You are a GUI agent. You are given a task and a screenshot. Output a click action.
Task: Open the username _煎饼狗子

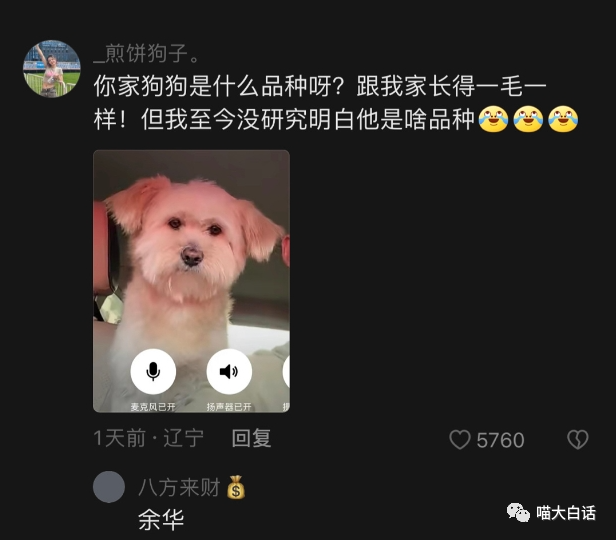pos(147,52)
